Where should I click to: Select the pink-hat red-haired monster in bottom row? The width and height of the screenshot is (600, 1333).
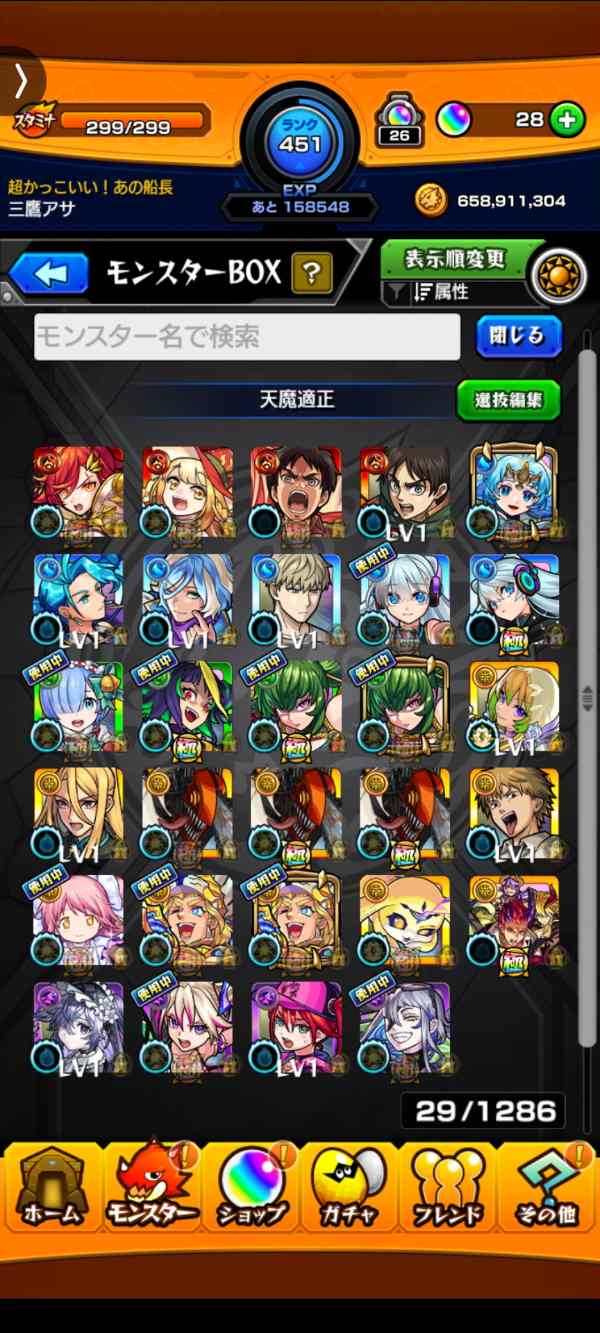click(x=296, y=1027)
